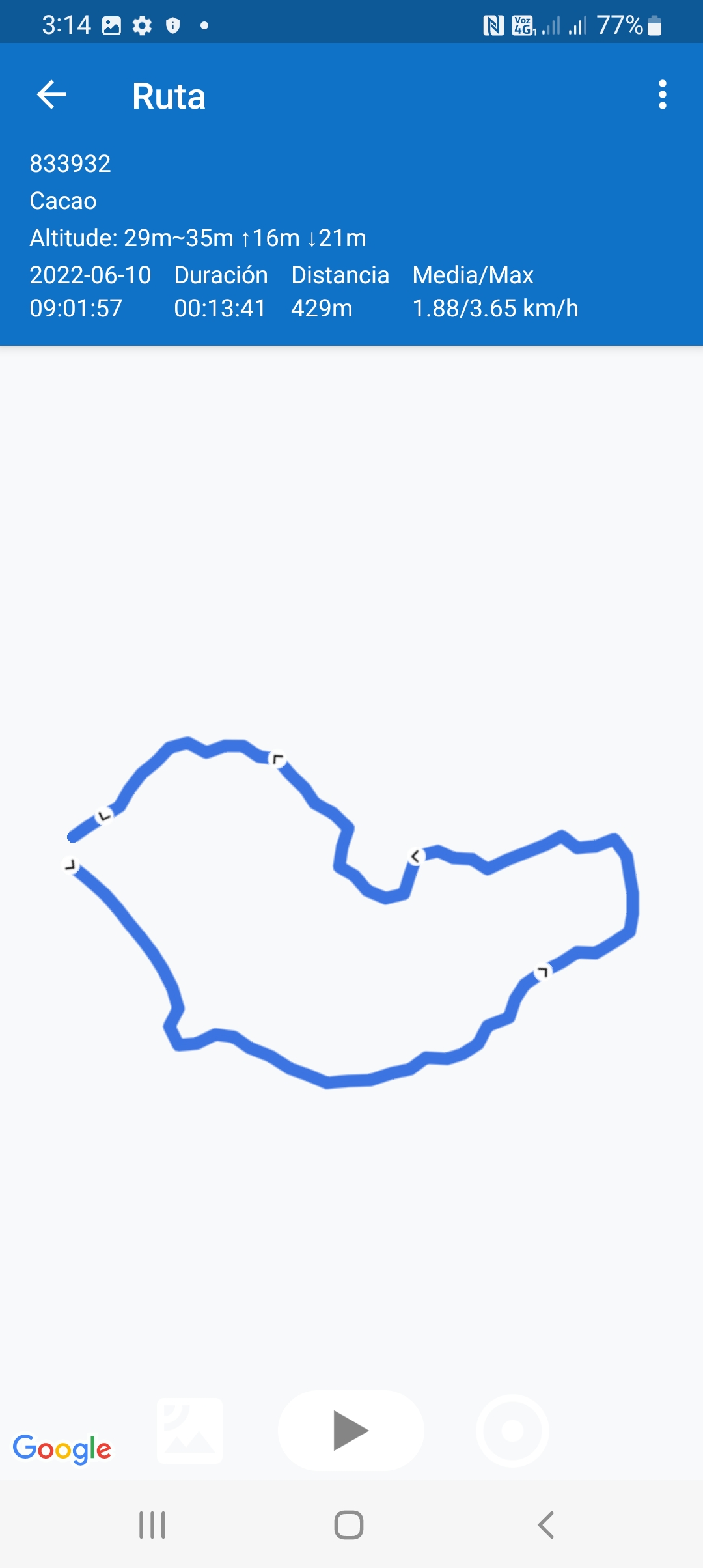The height and width of the screenshot is (1568, 703).
Task: Open the overflow menu
Action: (662, 95)
